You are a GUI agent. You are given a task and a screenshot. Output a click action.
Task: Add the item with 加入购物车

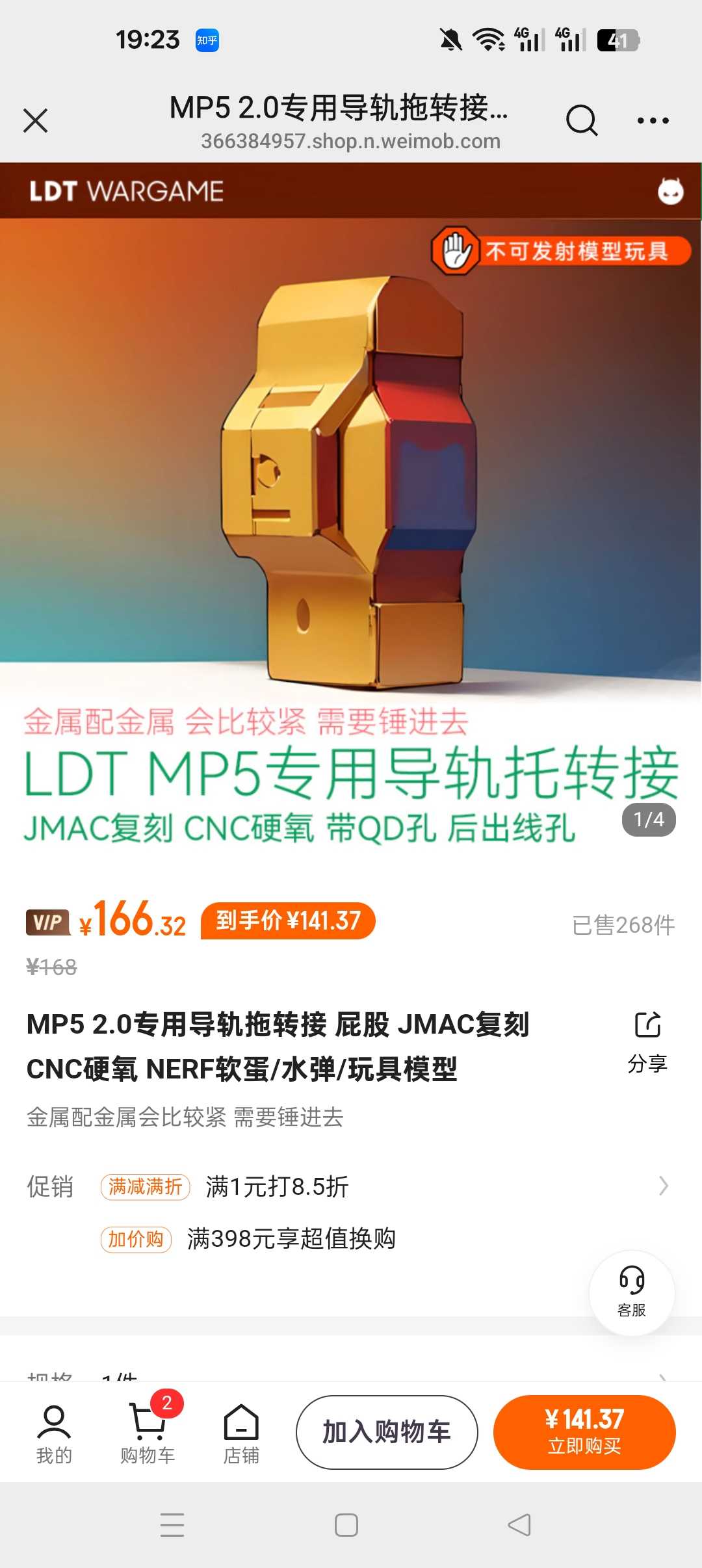[387, 1432]
